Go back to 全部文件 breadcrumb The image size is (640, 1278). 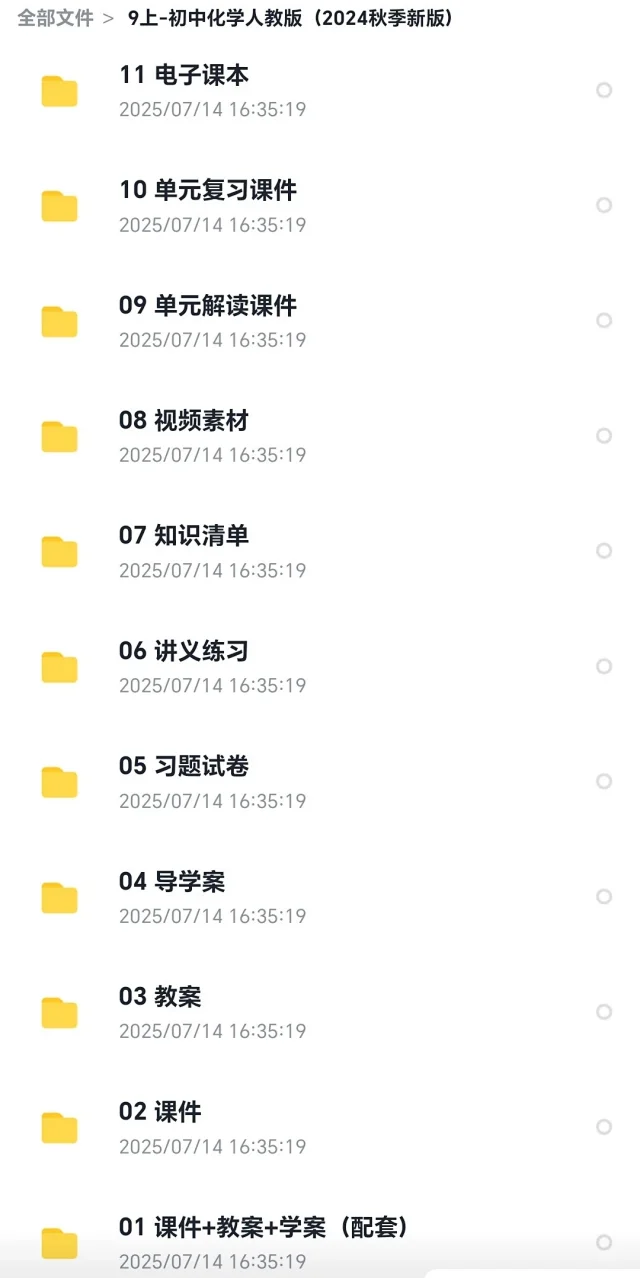click(x=55, y=18)
